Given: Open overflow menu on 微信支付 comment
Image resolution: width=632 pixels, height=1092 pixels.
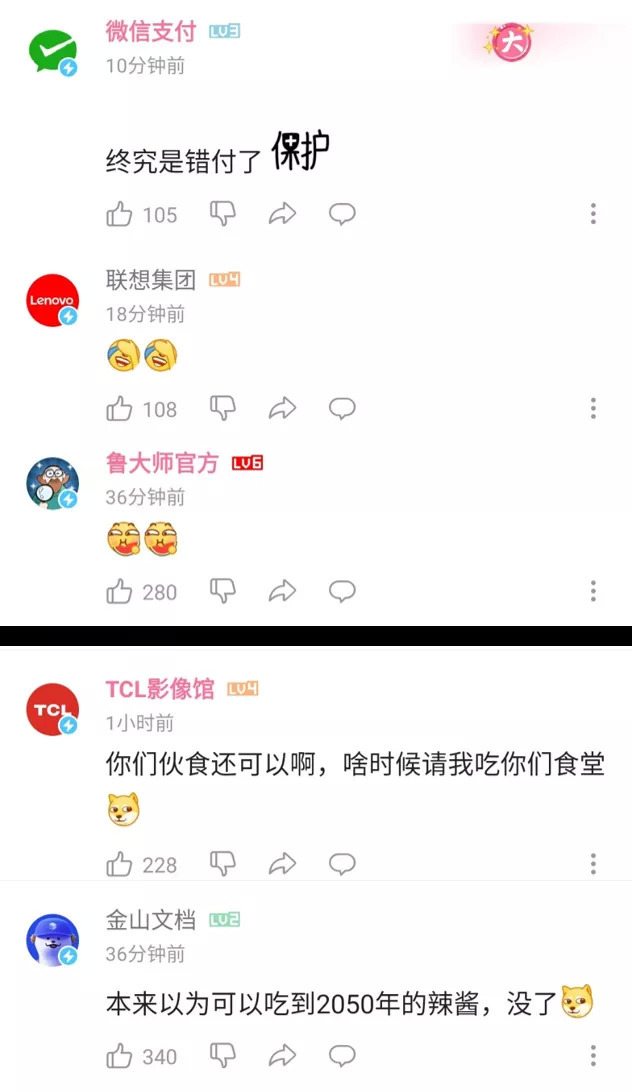Looking at the screenshot, I should click(593, 214).
